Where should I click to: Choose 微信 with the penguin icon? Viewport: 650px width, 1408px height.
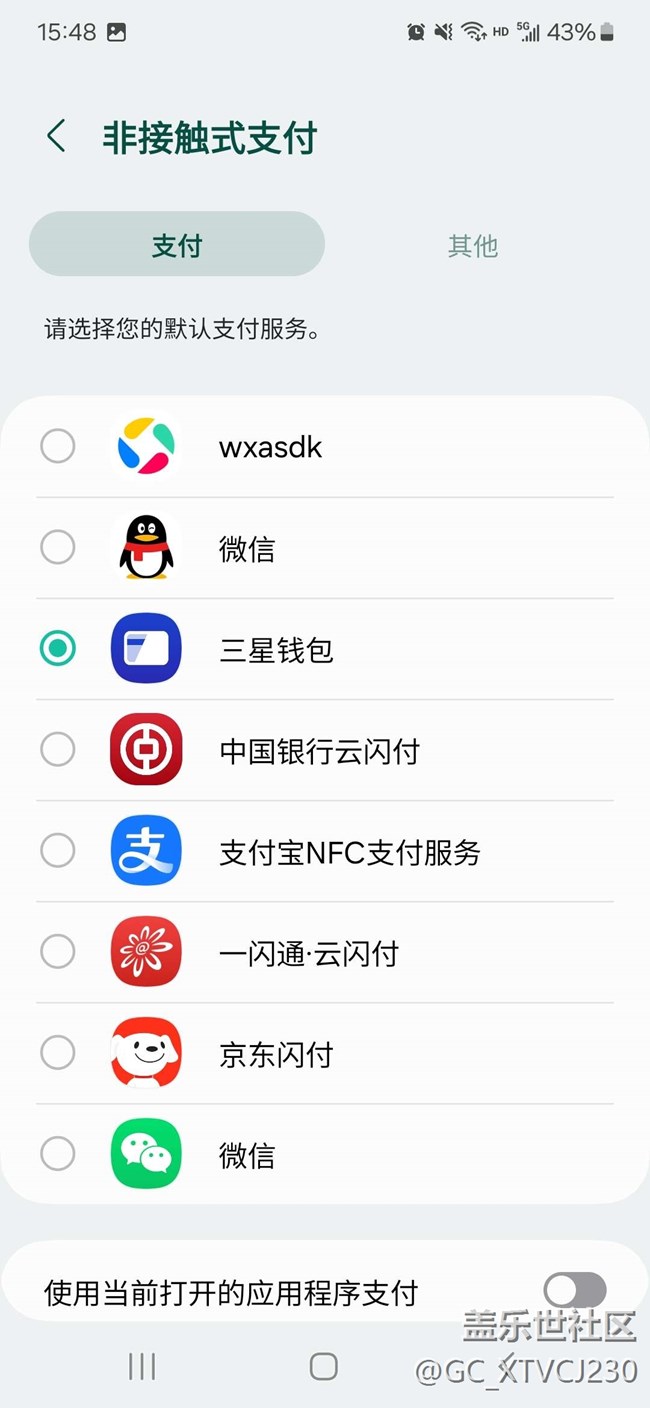click(x=325, y=548)
